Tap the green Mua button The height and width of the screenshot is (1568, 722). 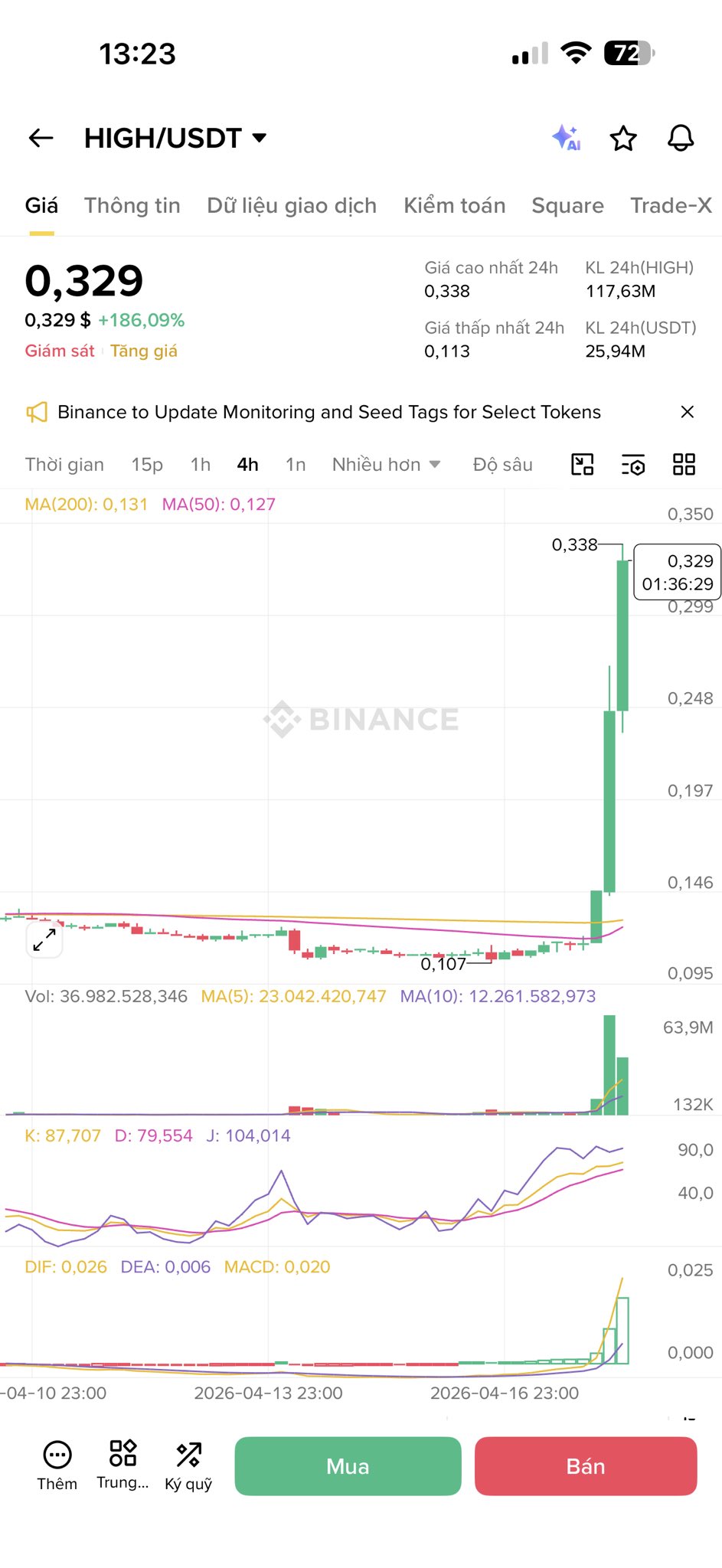click(x=348, y=1466)
